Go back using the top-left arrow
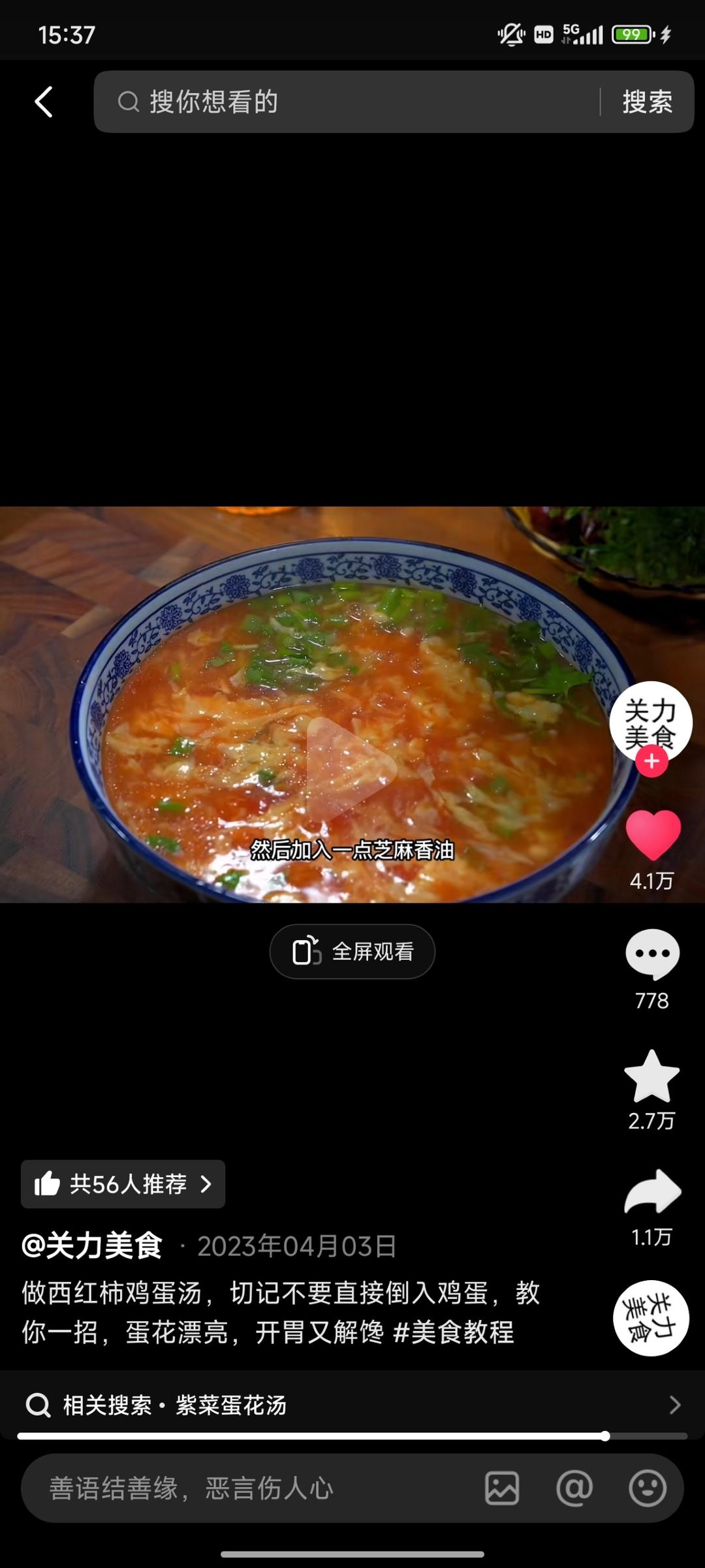The image size is (705, 1568). click(44, 102)
